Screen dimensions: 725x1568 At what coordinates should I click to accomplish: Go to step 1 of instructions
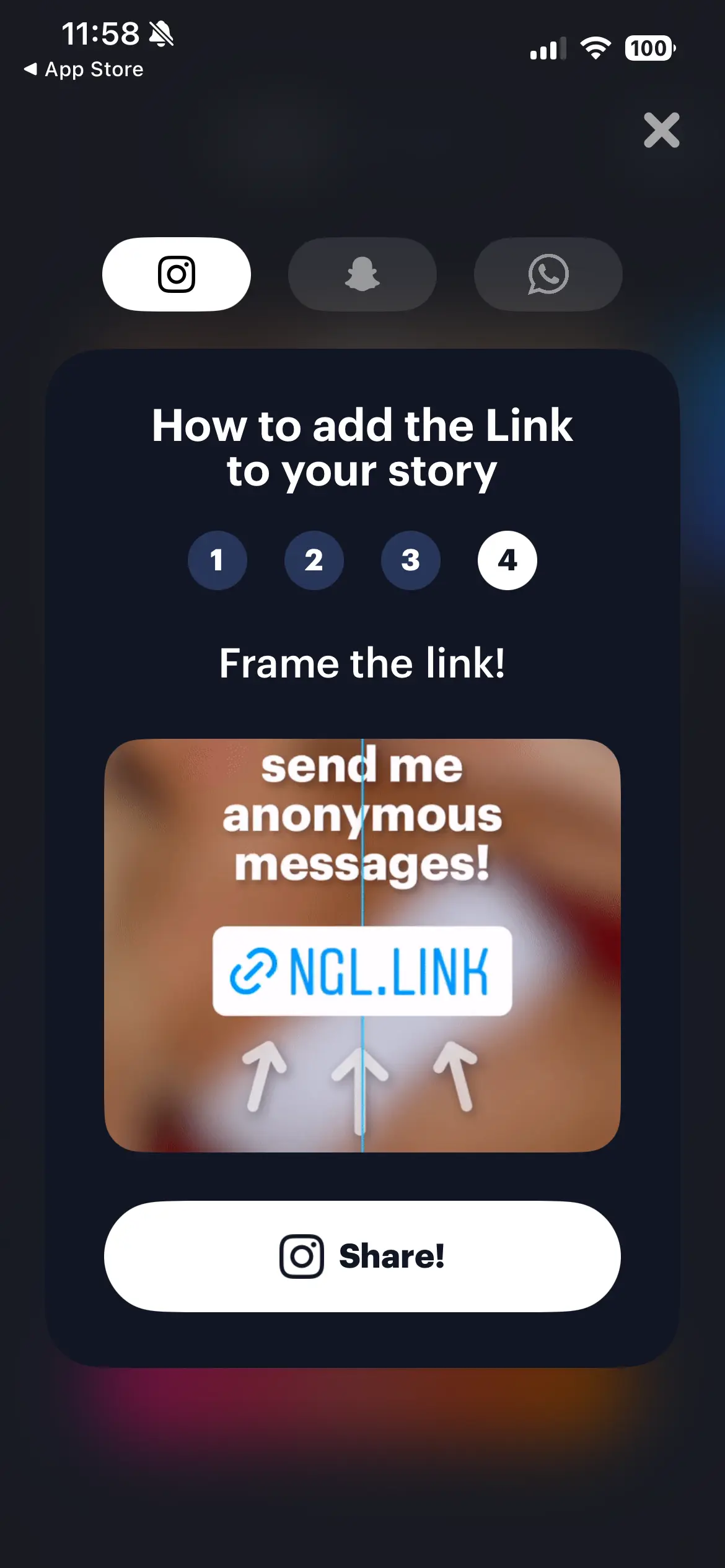(x=217, y=560)
